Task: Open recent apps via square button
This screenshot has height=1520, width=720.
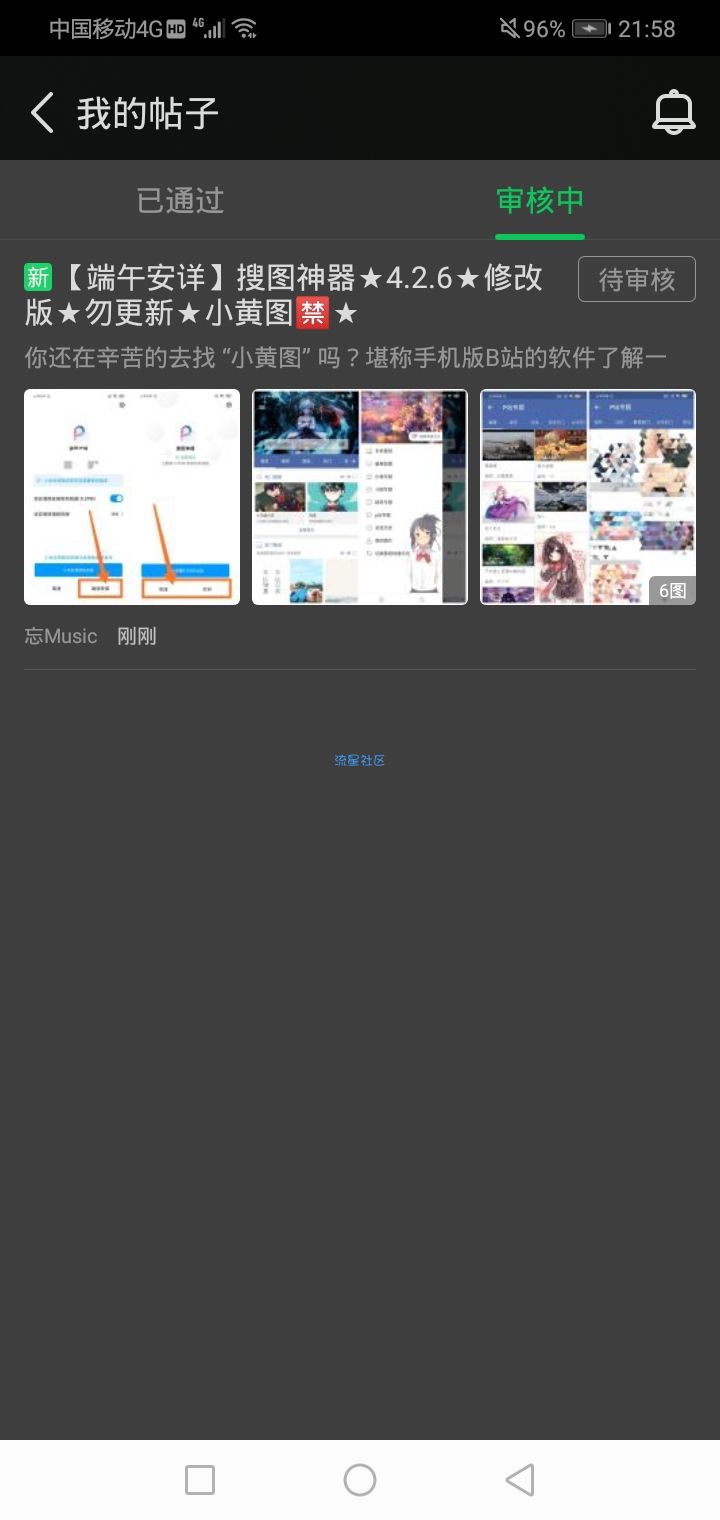Action: 200,1479
